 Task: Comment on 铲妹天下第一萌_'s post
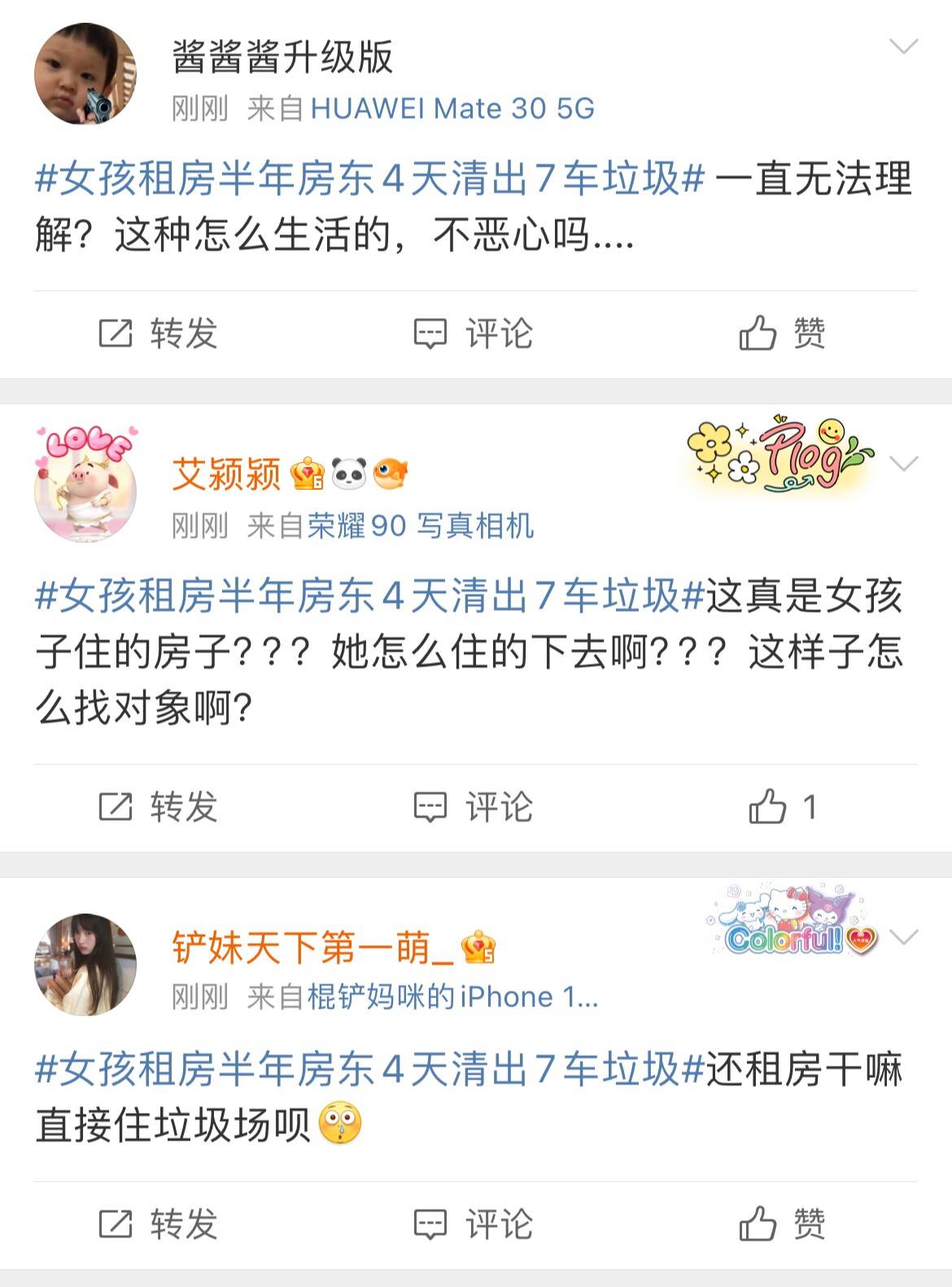(474, 1224)
